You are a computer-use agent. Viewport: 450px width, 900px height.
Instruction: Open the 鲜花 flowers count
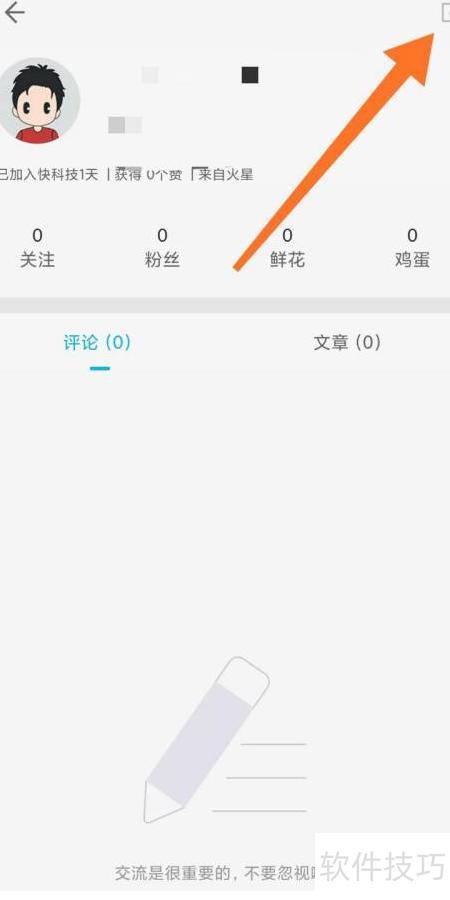[x=287, y=248]
